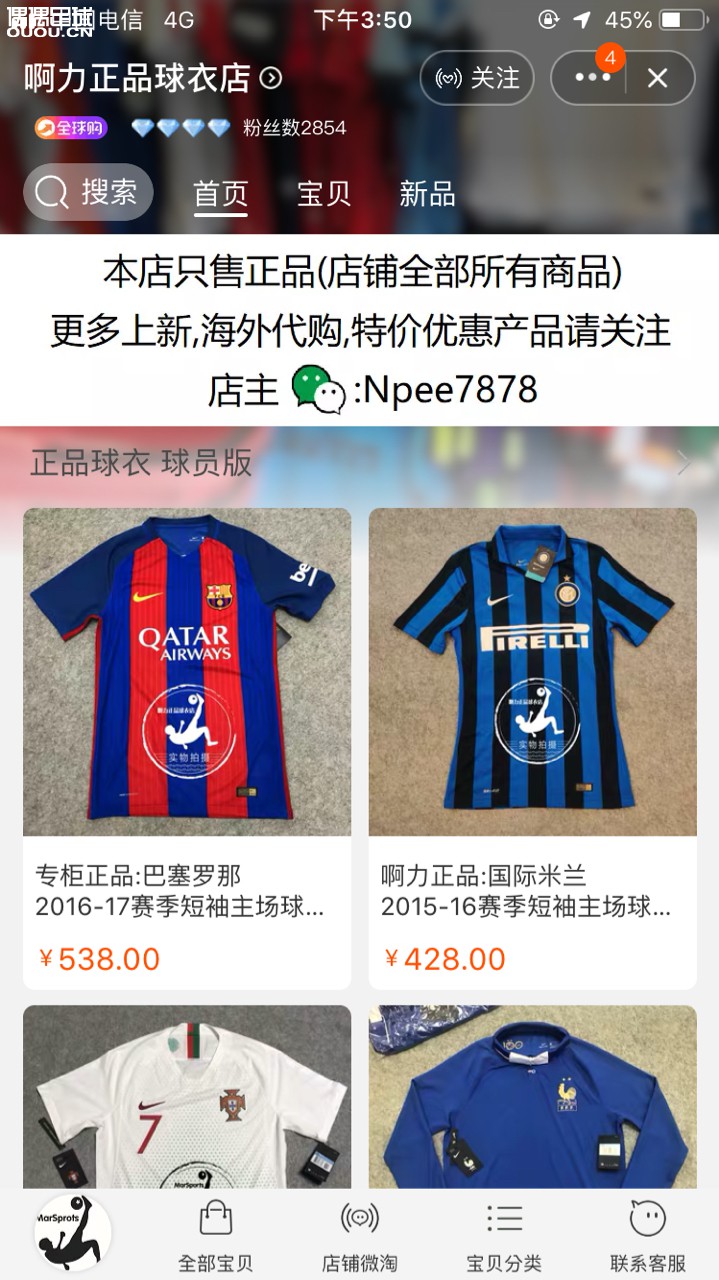The width and height of the screenshot is (719, 1280).
Task: Follow the shop with the 关注 button
Action: (477, 78)
